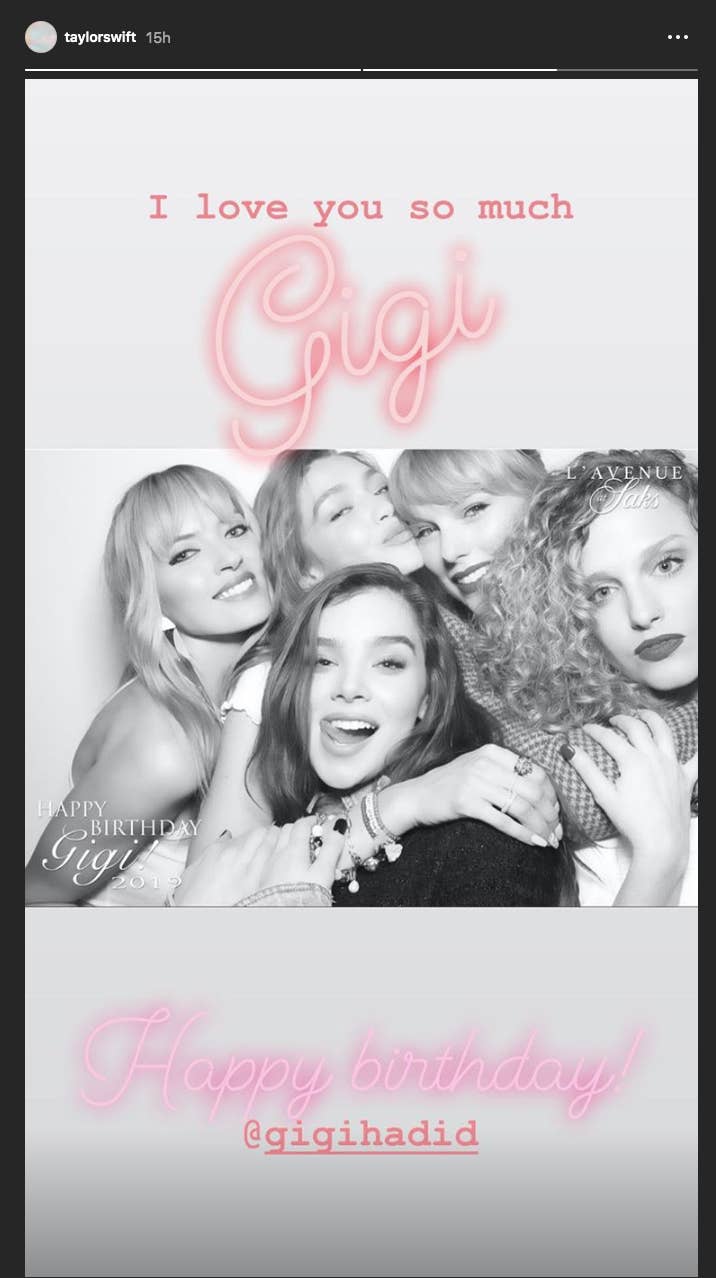The width and height of the screenshot is (716, 1278).
Task: Open the three-dot overflow menu
Action: [678, 37]
